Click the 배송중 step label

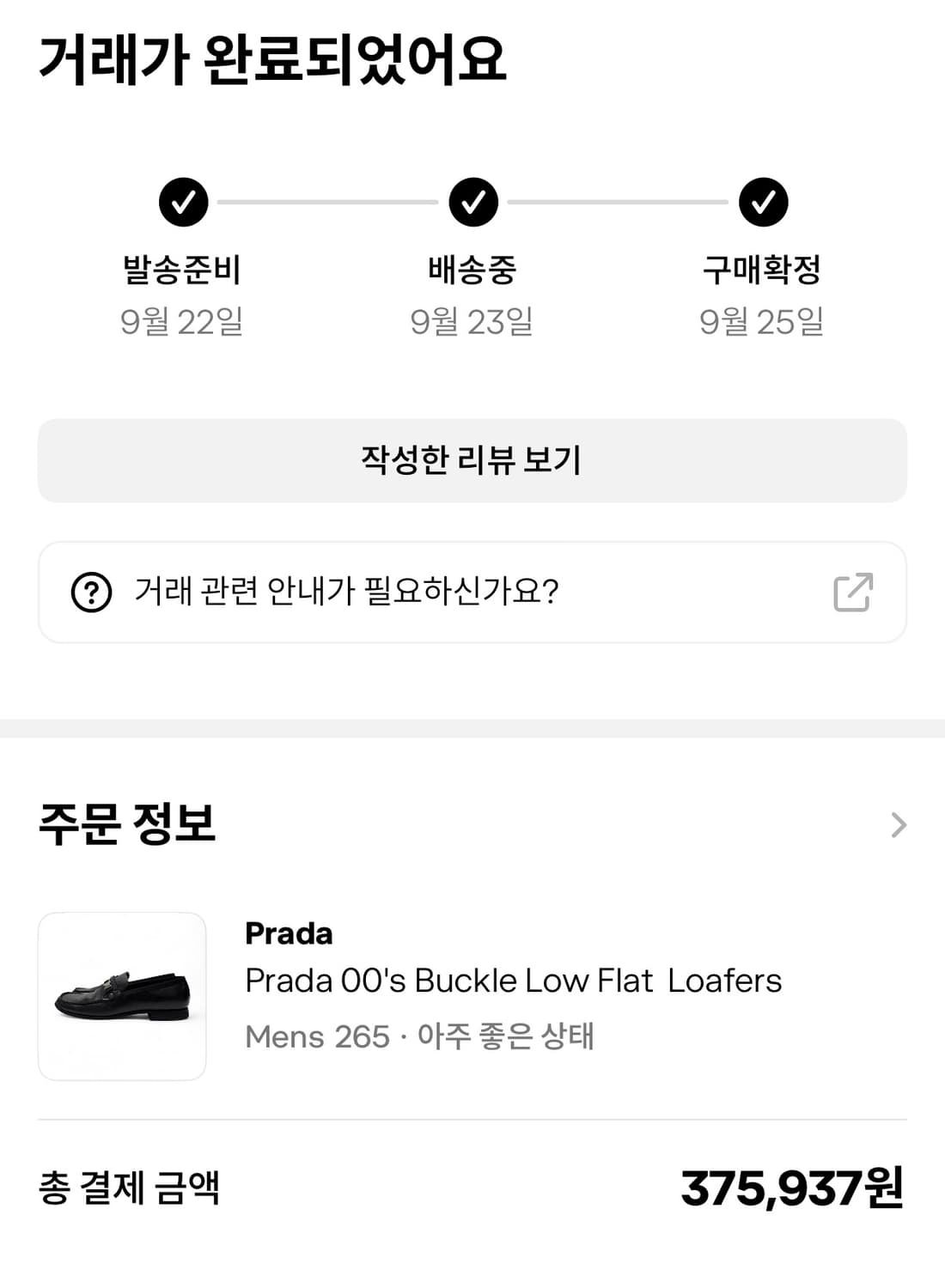(472, 270)
